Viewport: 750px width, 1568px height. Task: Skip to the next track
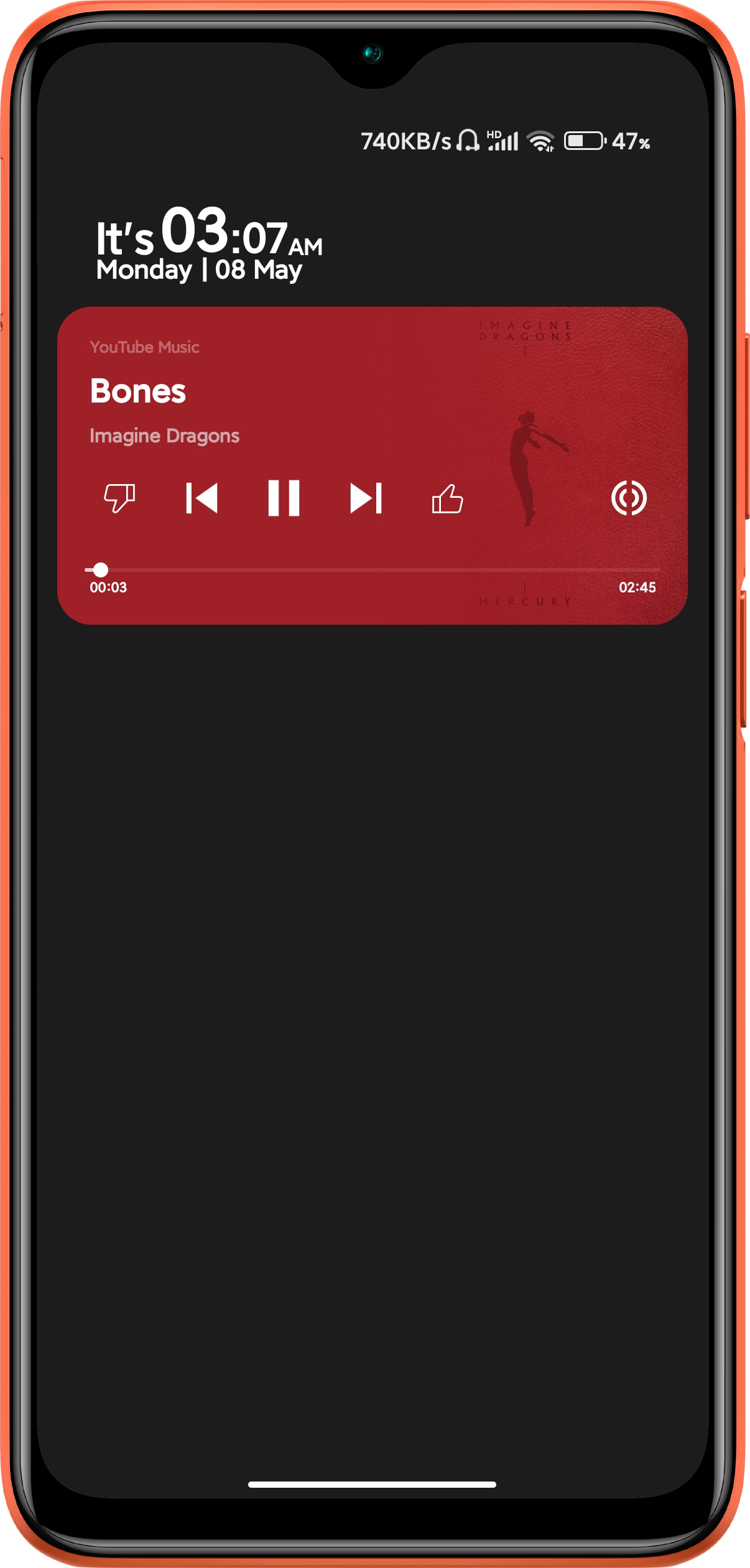click(366, 498)
